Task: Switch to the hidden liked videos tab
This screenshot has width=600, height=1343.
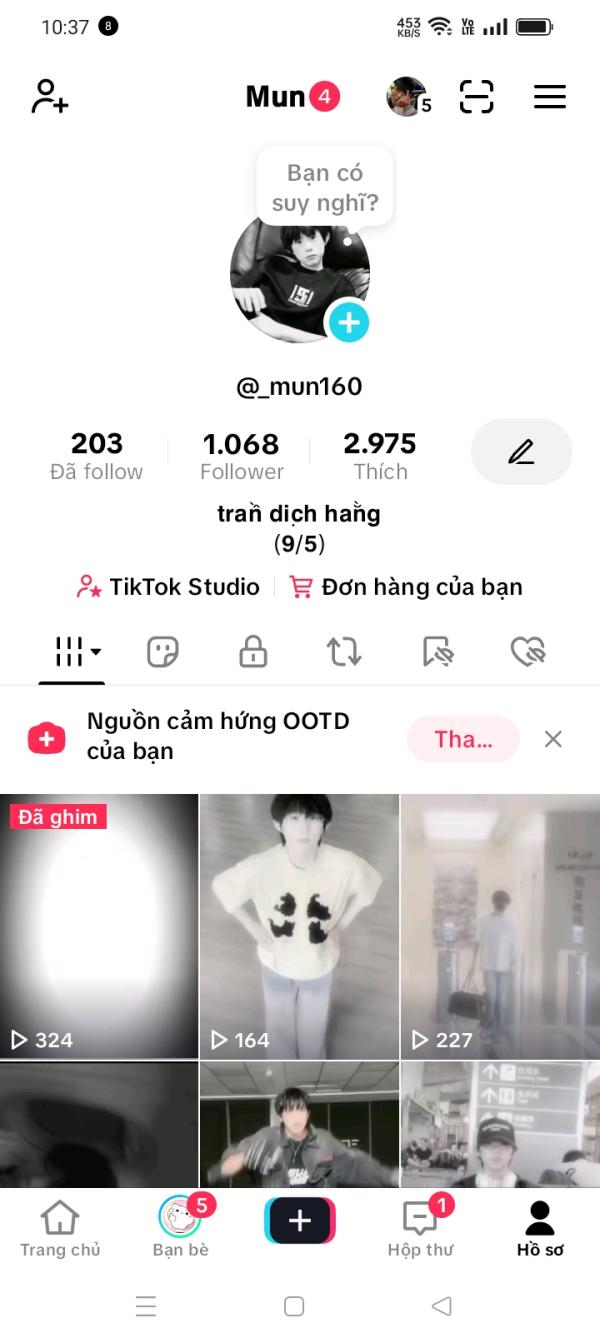Action: pos(527,653)
